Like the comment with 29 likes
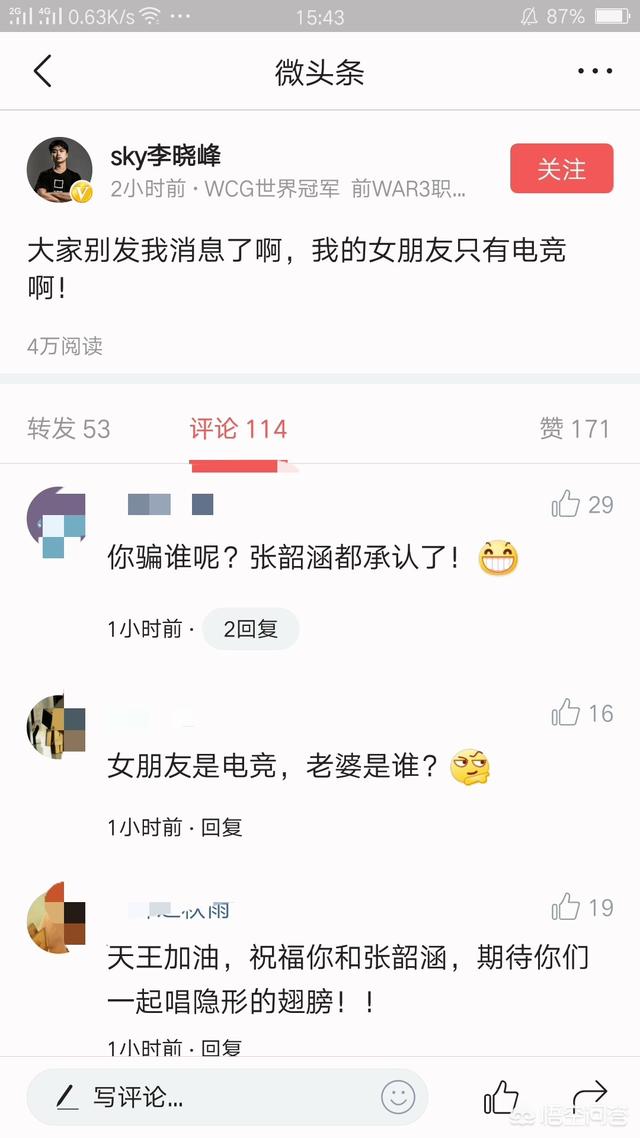Image resolution: width=640 pixels, height=1138 pixels. pos(567,504)
